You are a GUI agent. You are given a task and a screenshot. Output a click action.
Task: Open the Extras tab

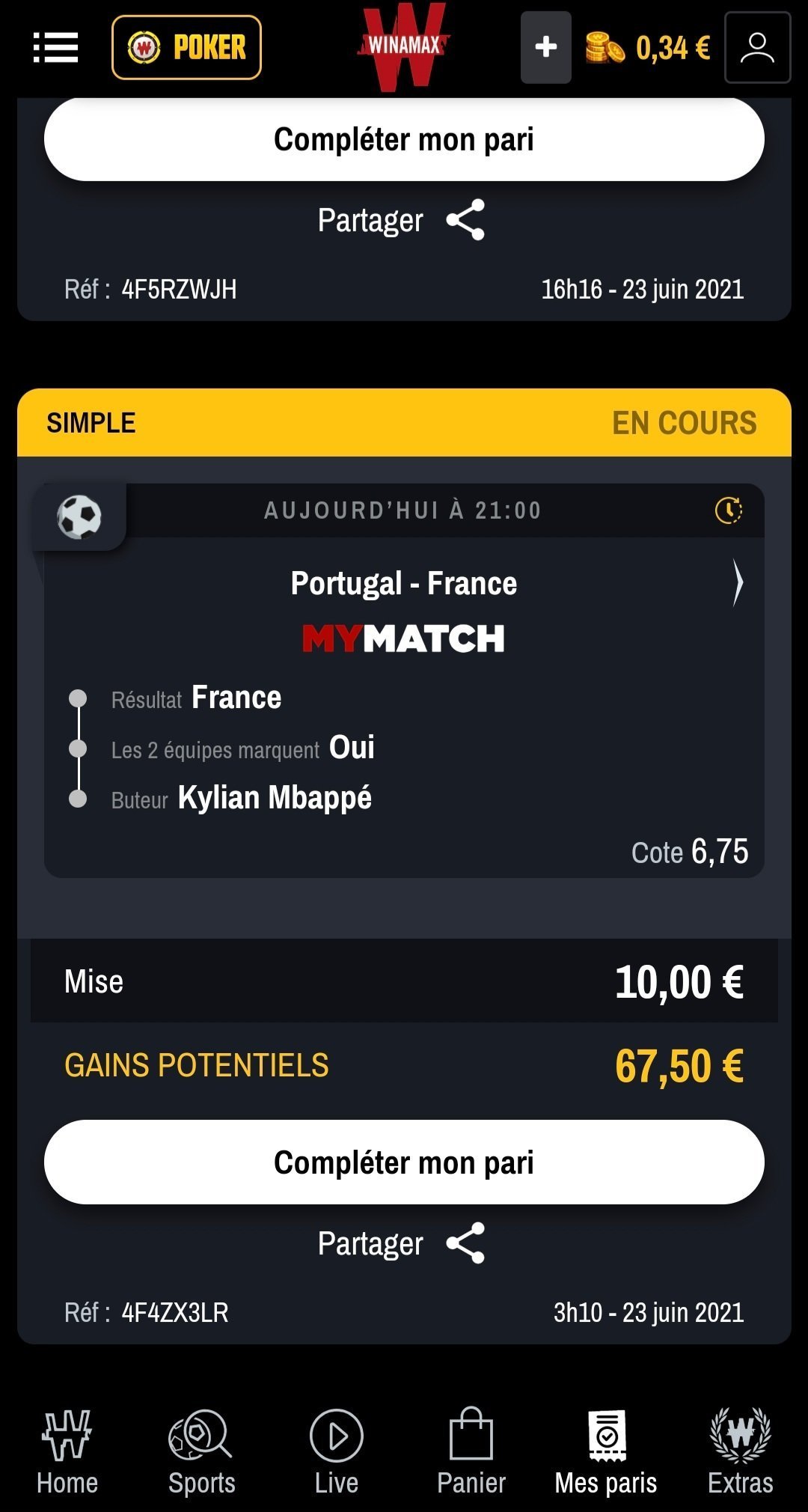[741, 1452]
